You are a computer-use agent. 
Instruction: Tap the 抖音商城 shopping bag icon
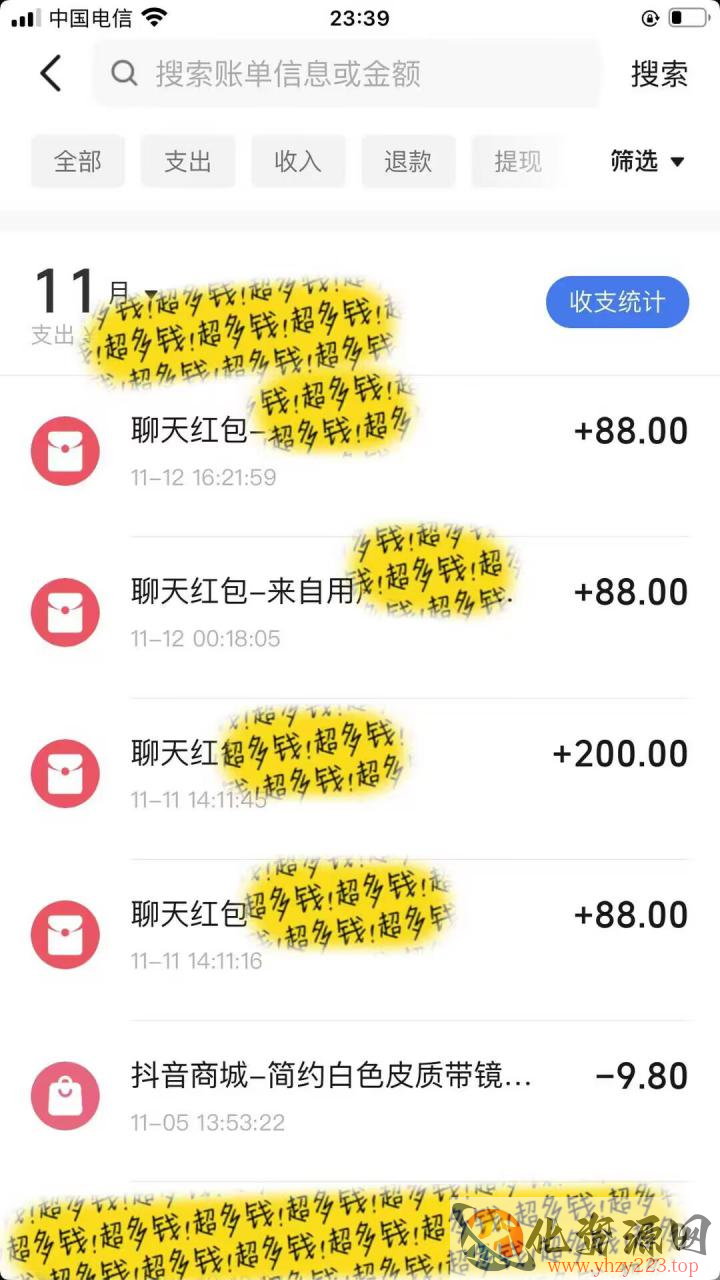tap(64, 1095)
